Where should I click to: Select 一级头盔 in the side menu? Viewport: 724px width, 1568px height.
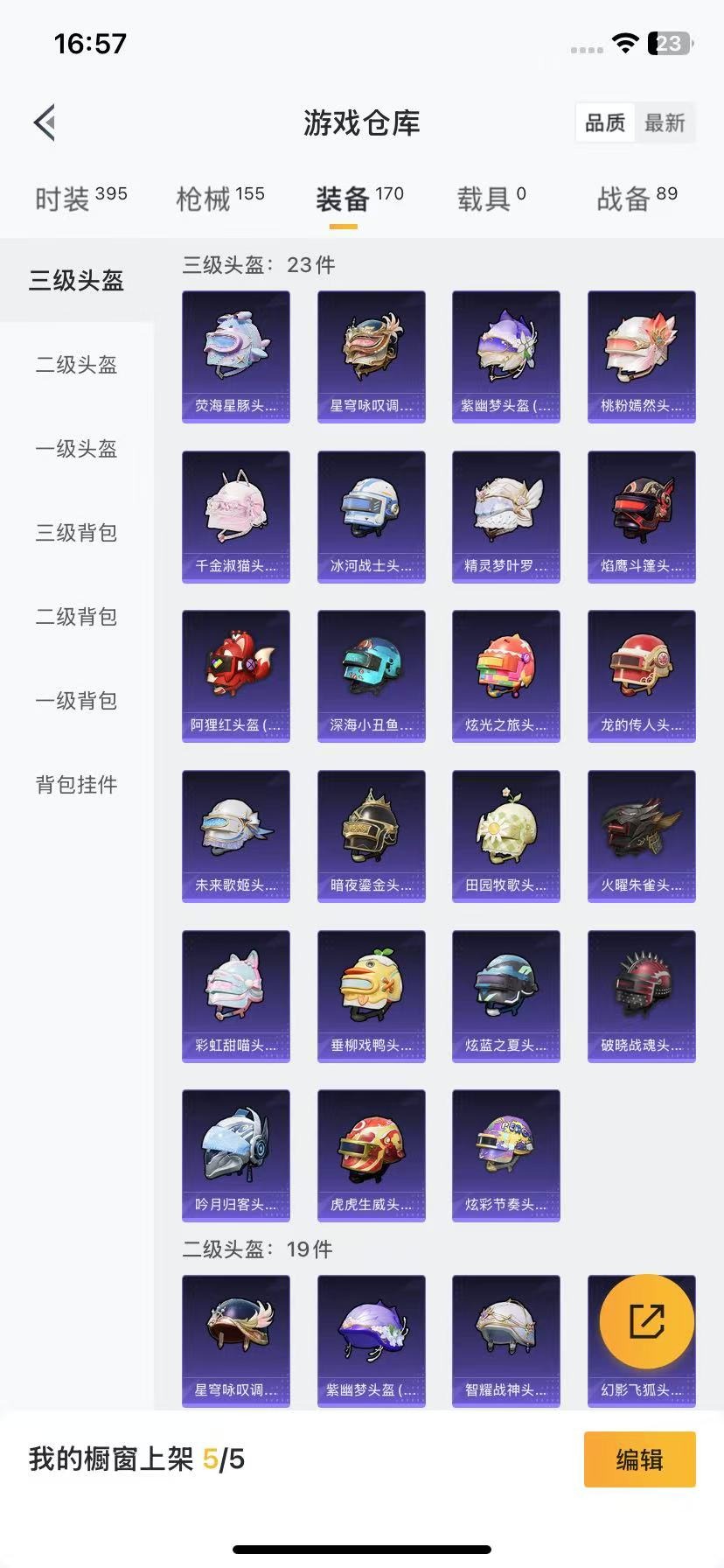76,449
